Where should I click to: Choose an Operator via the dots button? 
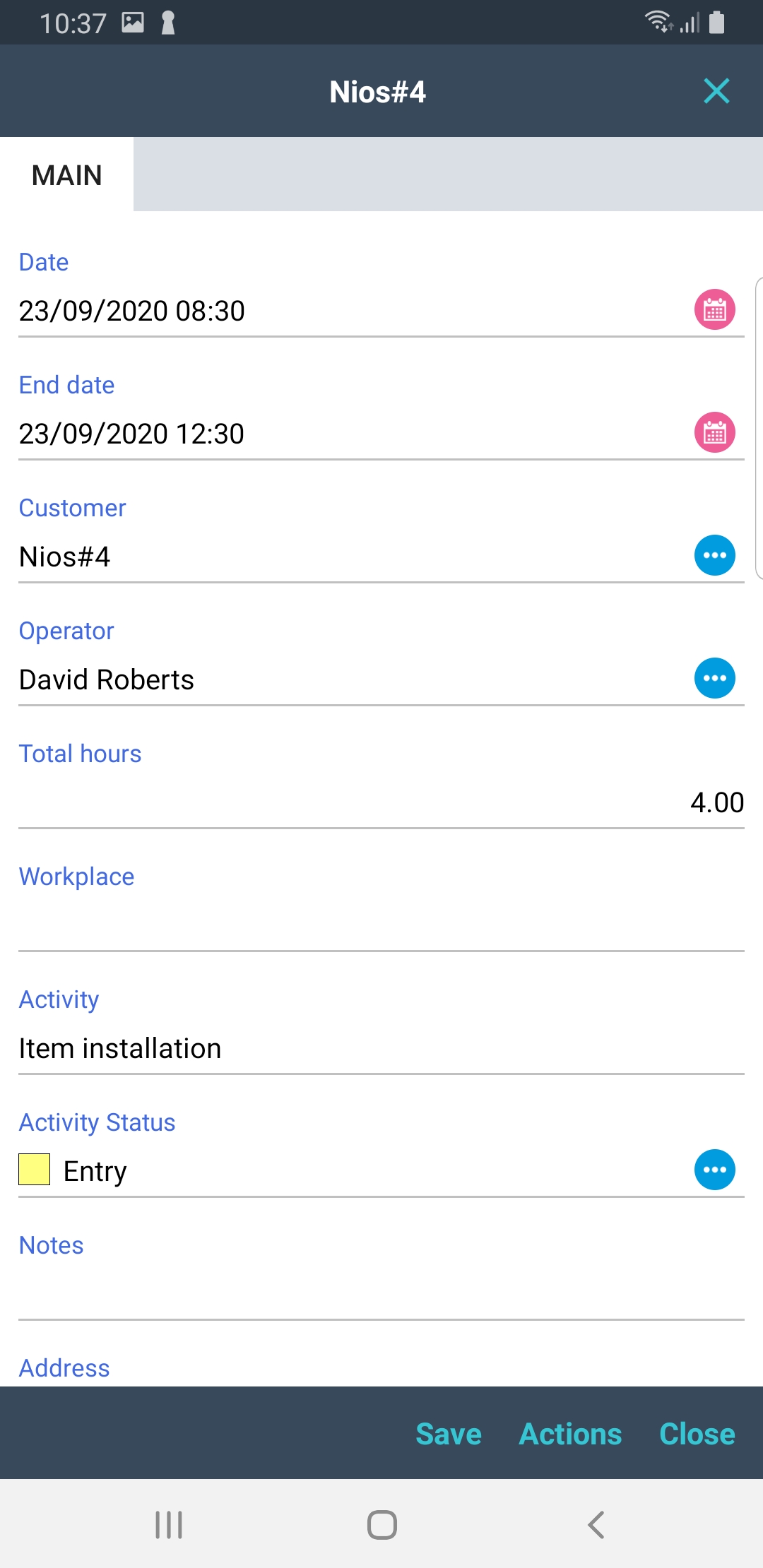point(714,678)
